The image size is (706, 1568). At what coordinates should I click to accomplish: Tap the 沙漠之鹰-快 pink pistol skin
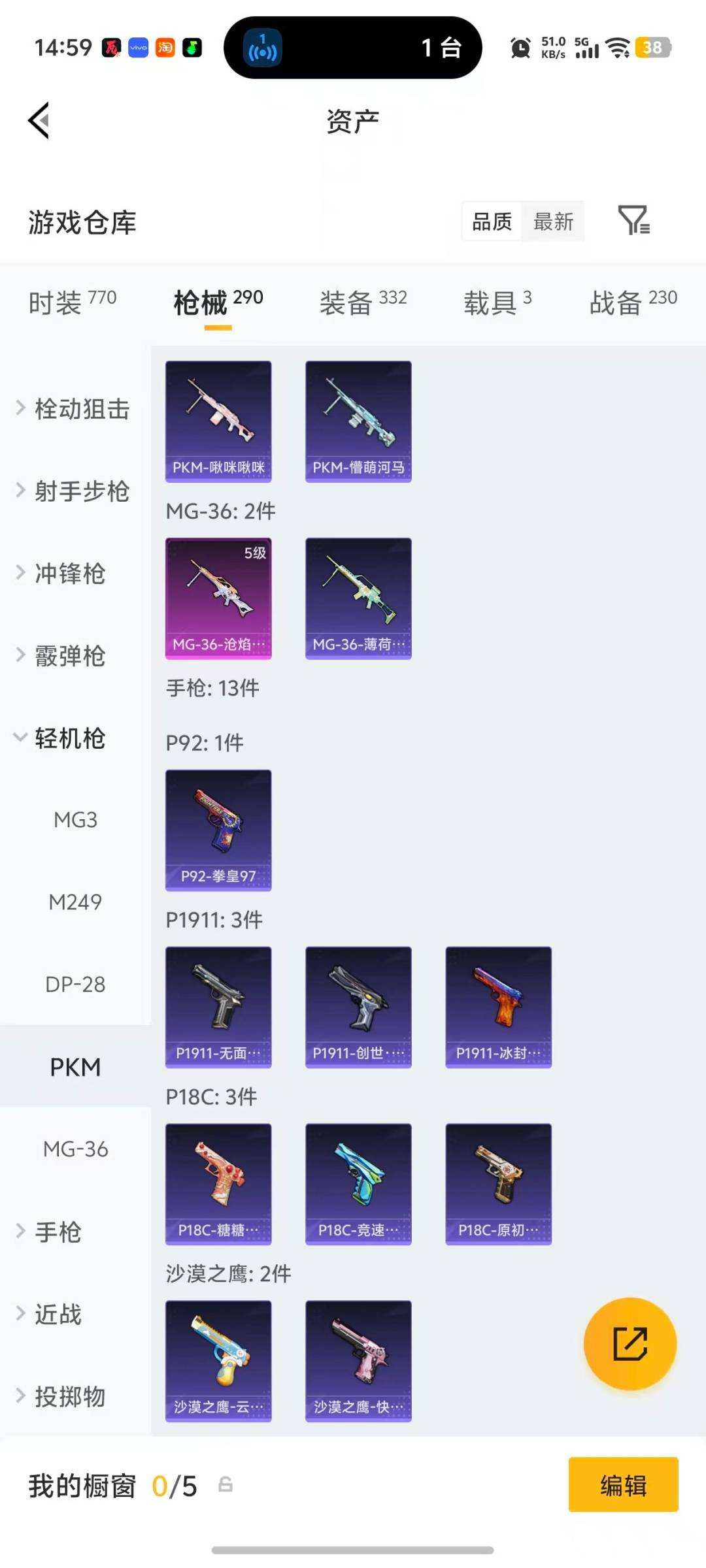(358, 1360)
